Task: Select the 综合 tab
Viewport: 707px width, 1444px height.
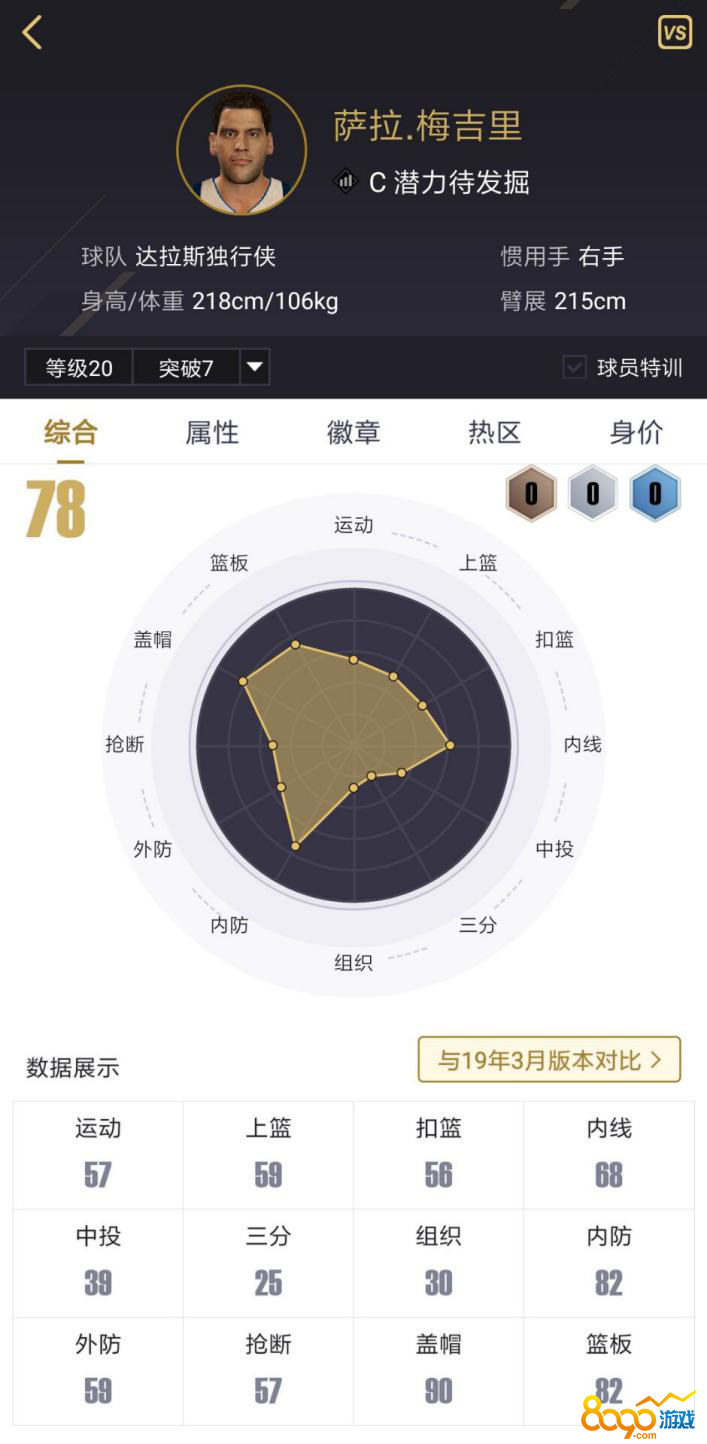Action: (71, 432)
